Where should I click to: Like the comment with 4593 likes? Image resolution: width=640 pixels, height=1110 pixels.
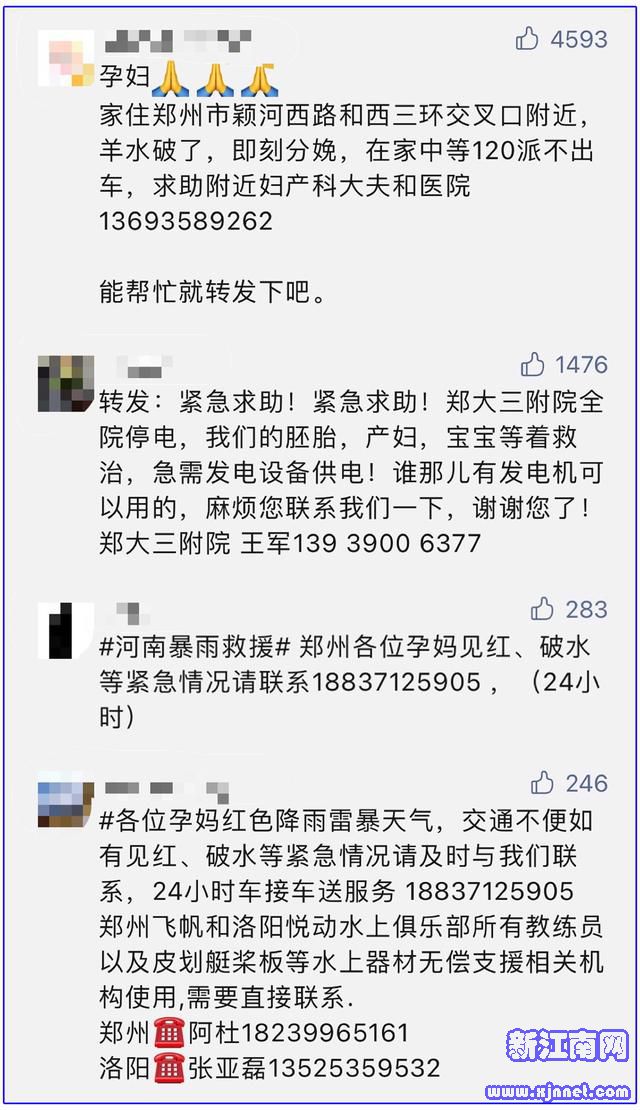527,39
